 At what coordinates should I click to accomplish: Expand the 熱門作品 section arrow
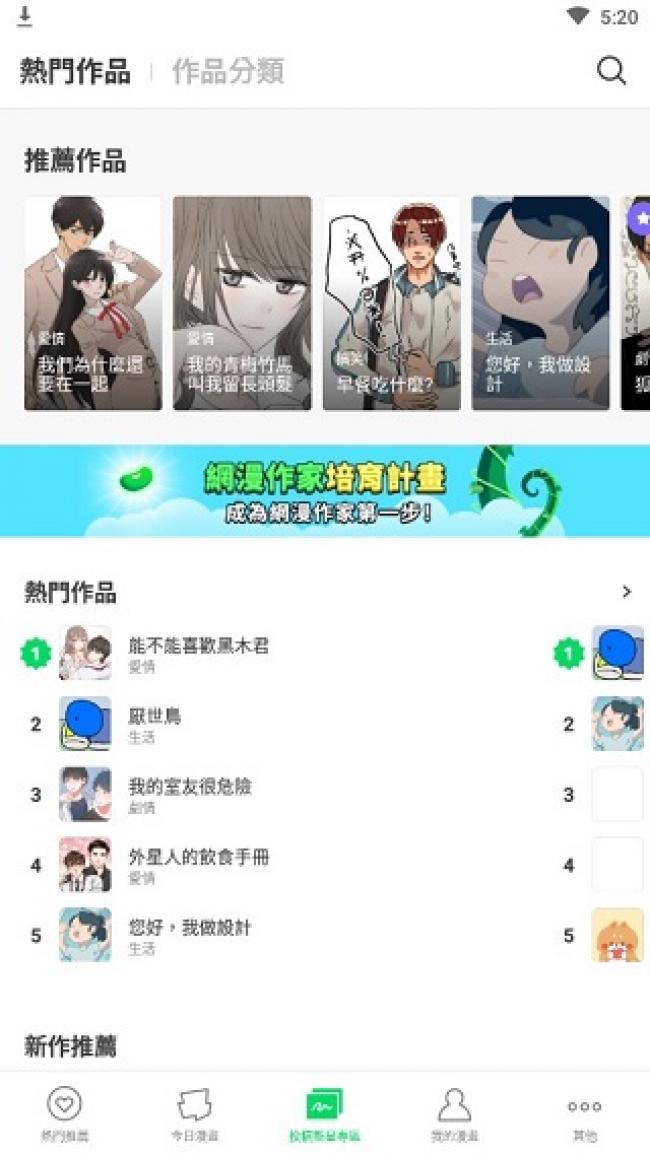627,592
